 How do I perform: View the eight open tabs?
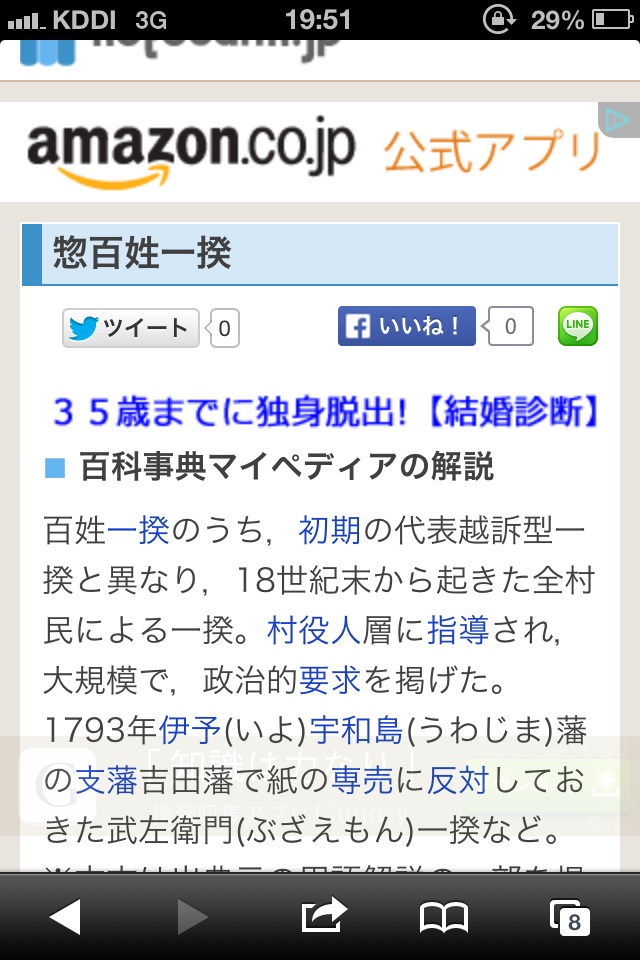tap(570, 916)
